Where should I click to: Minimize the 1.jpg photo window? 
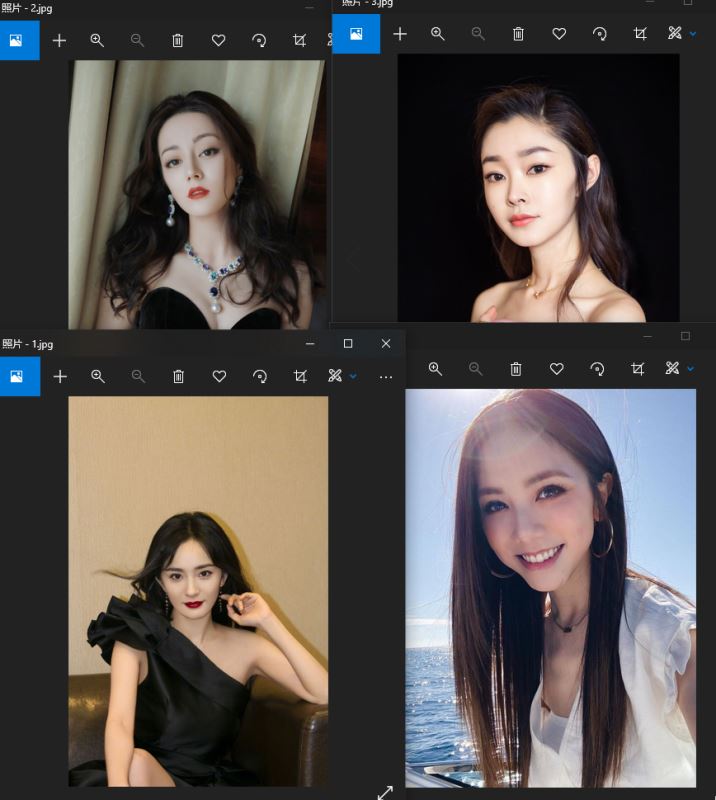tap(310, 343)
